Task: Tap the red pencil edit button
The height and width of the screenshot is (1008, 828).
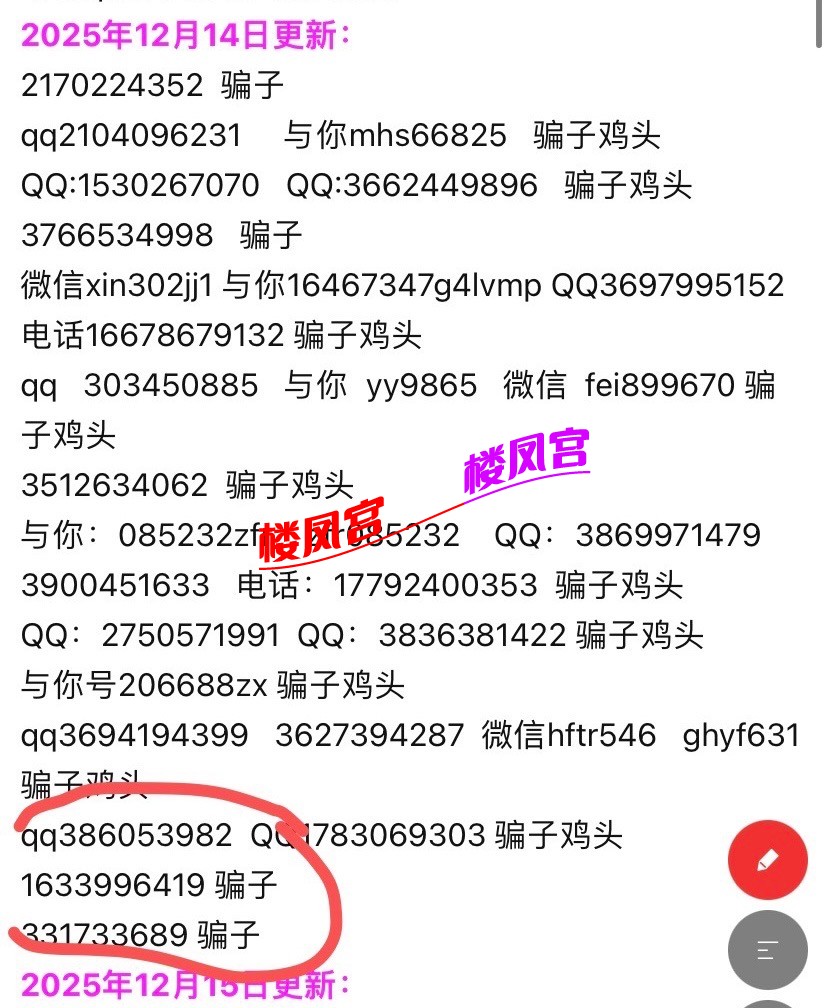Action: 767,860
